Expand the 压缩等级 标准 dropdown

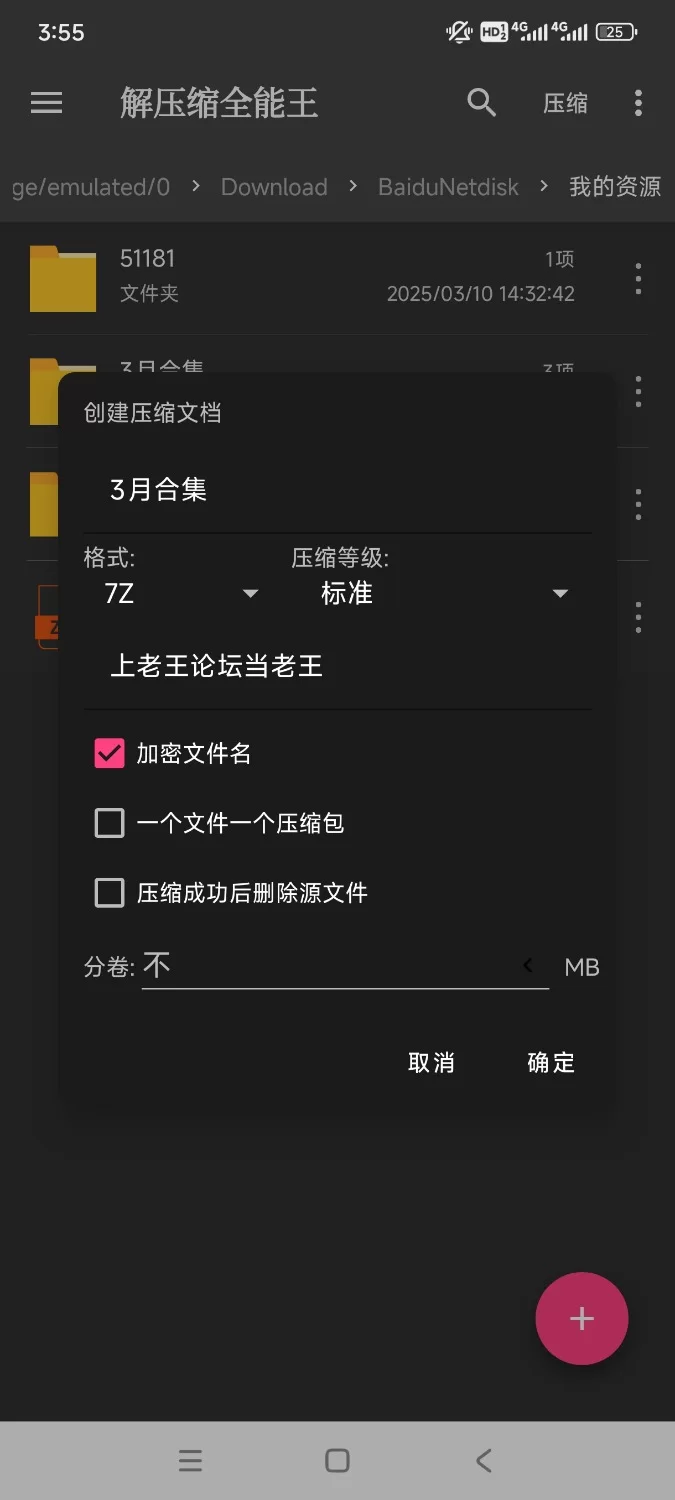click(441, 594)
